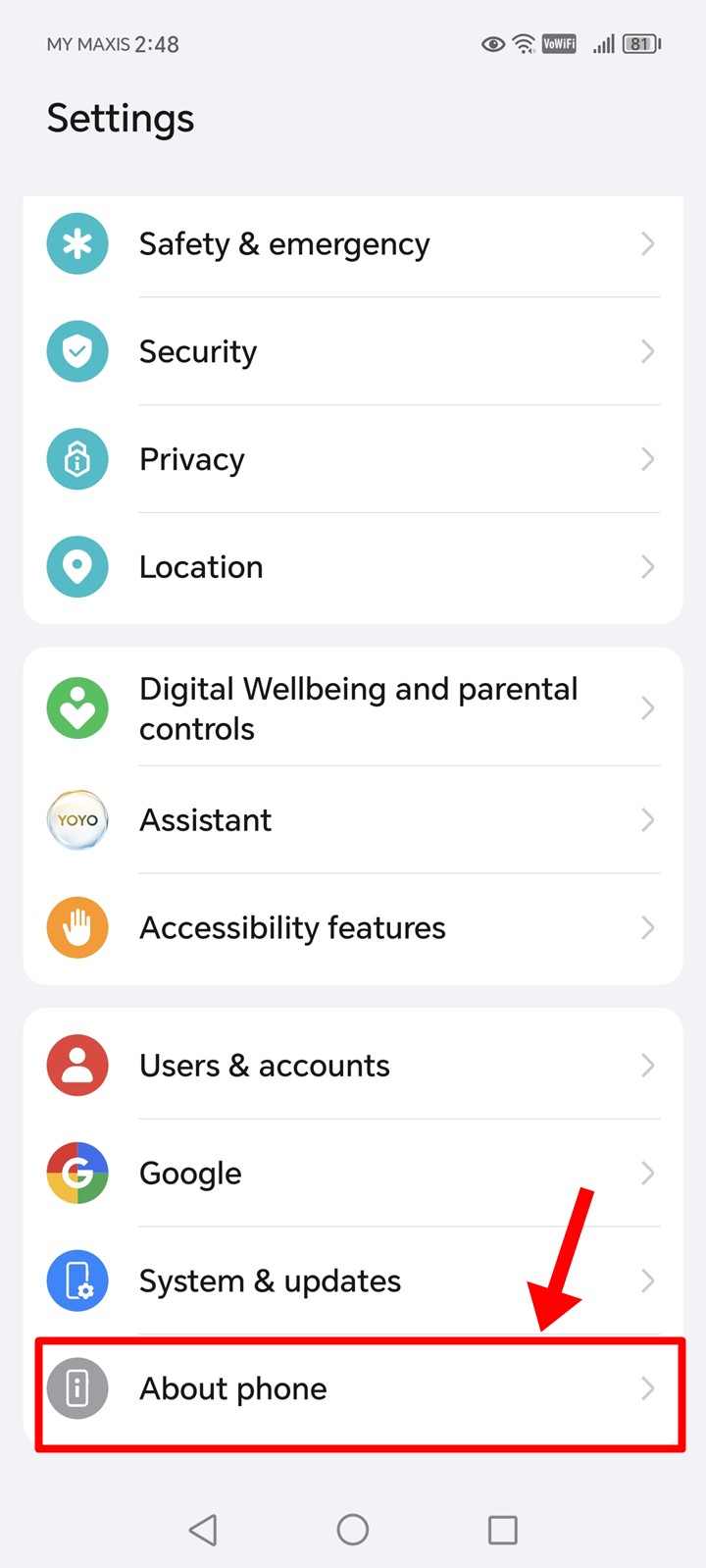Open System & updates
Viewport: 706px width, 1568px height.
coord(353,1281)
